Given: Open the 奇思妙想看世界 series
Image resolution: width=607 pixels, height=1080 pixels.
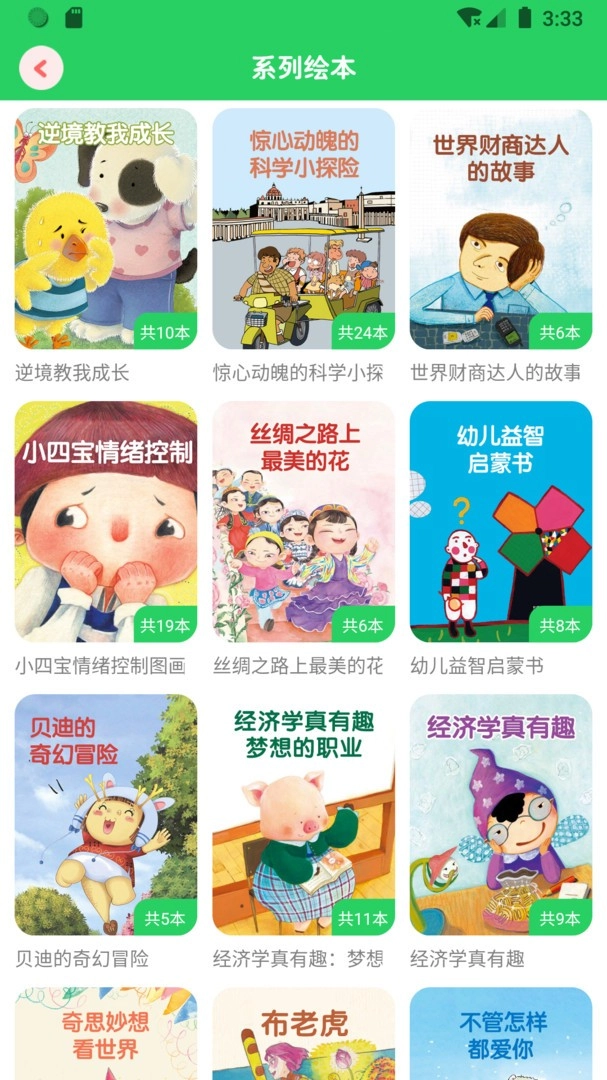Looking at the screenshot, I should [x=105, y=1035].
